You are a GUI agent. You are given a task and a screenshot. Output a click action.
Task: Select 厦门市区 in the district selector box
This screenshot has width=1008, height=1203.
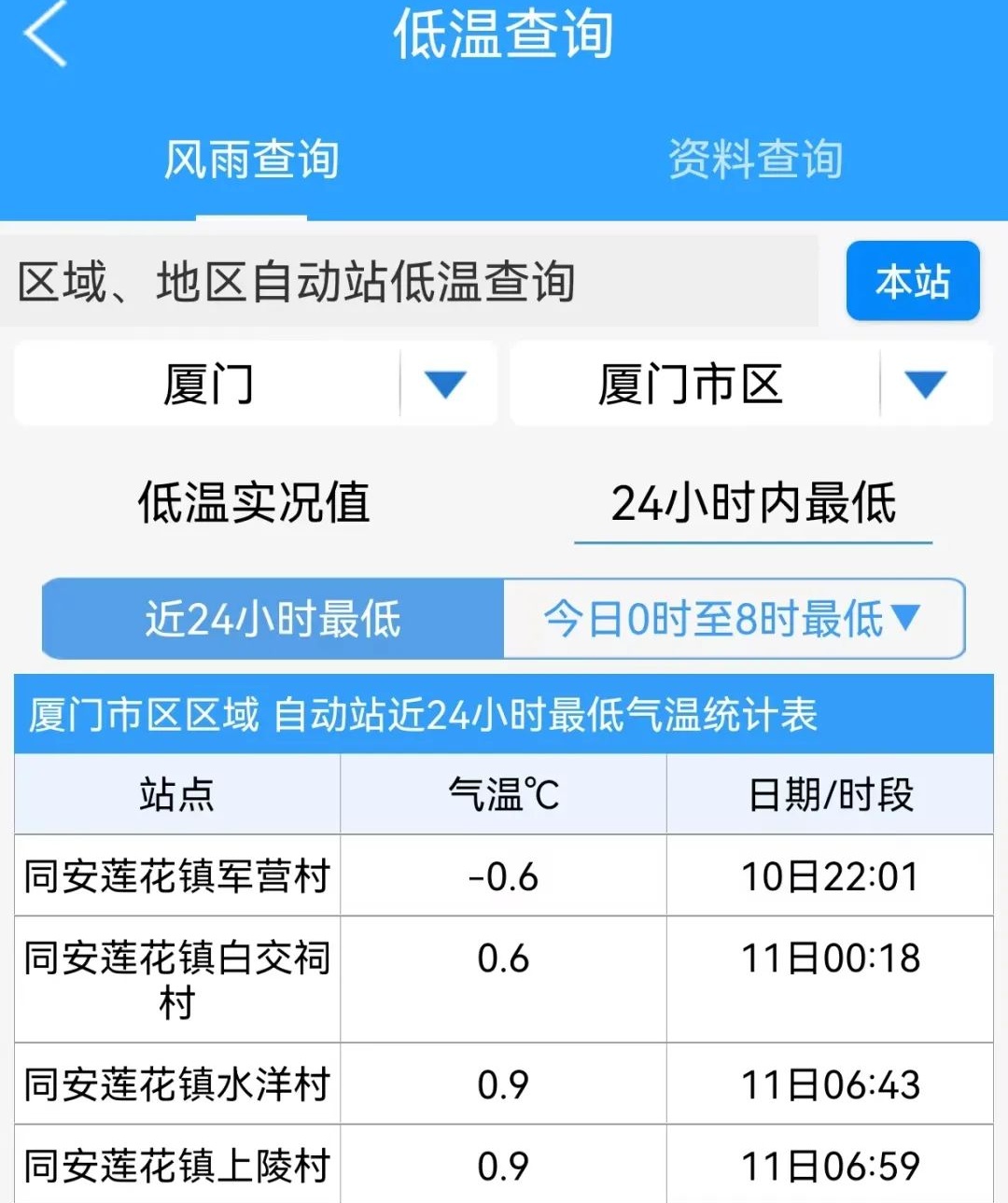tap(691, 384)
